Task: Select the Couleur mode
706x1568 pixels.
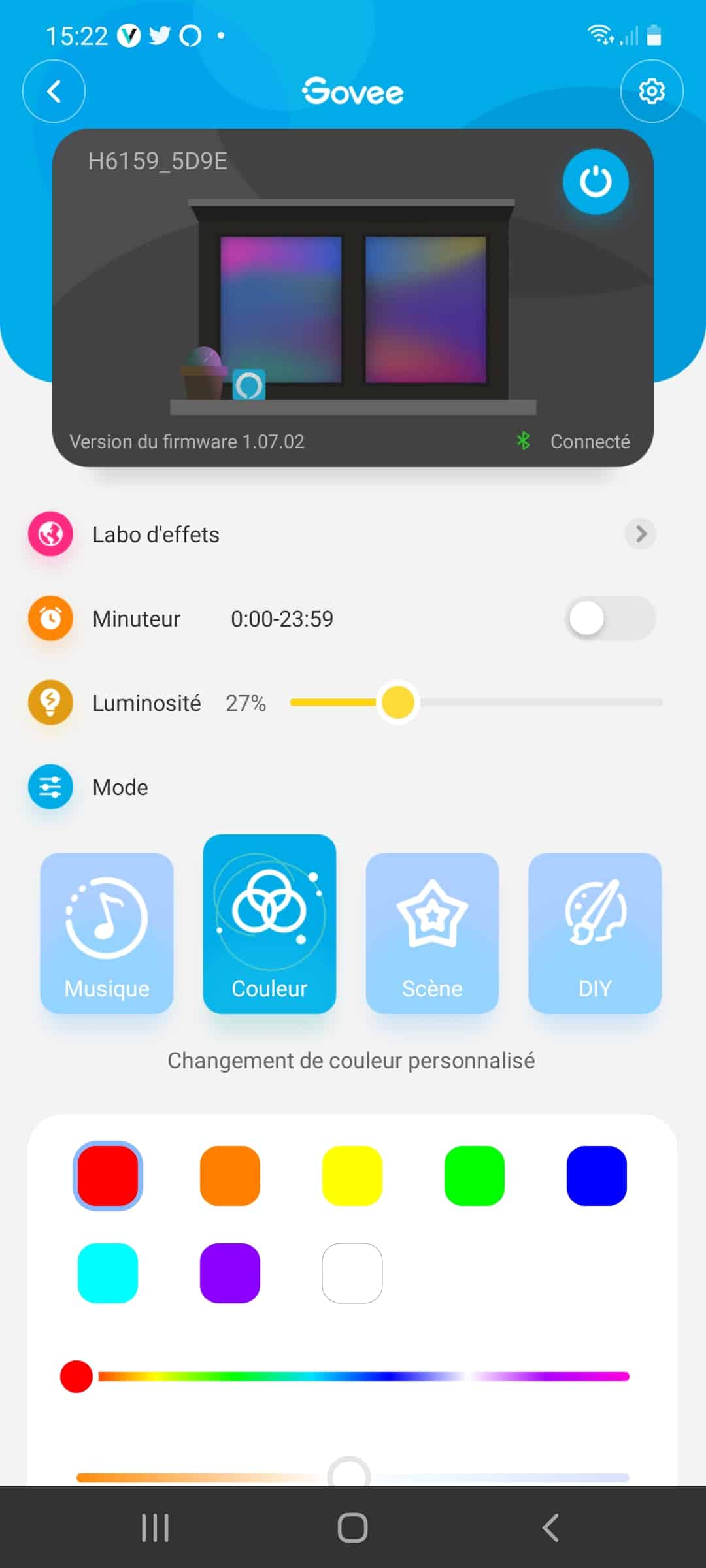Action: (269, 924)
